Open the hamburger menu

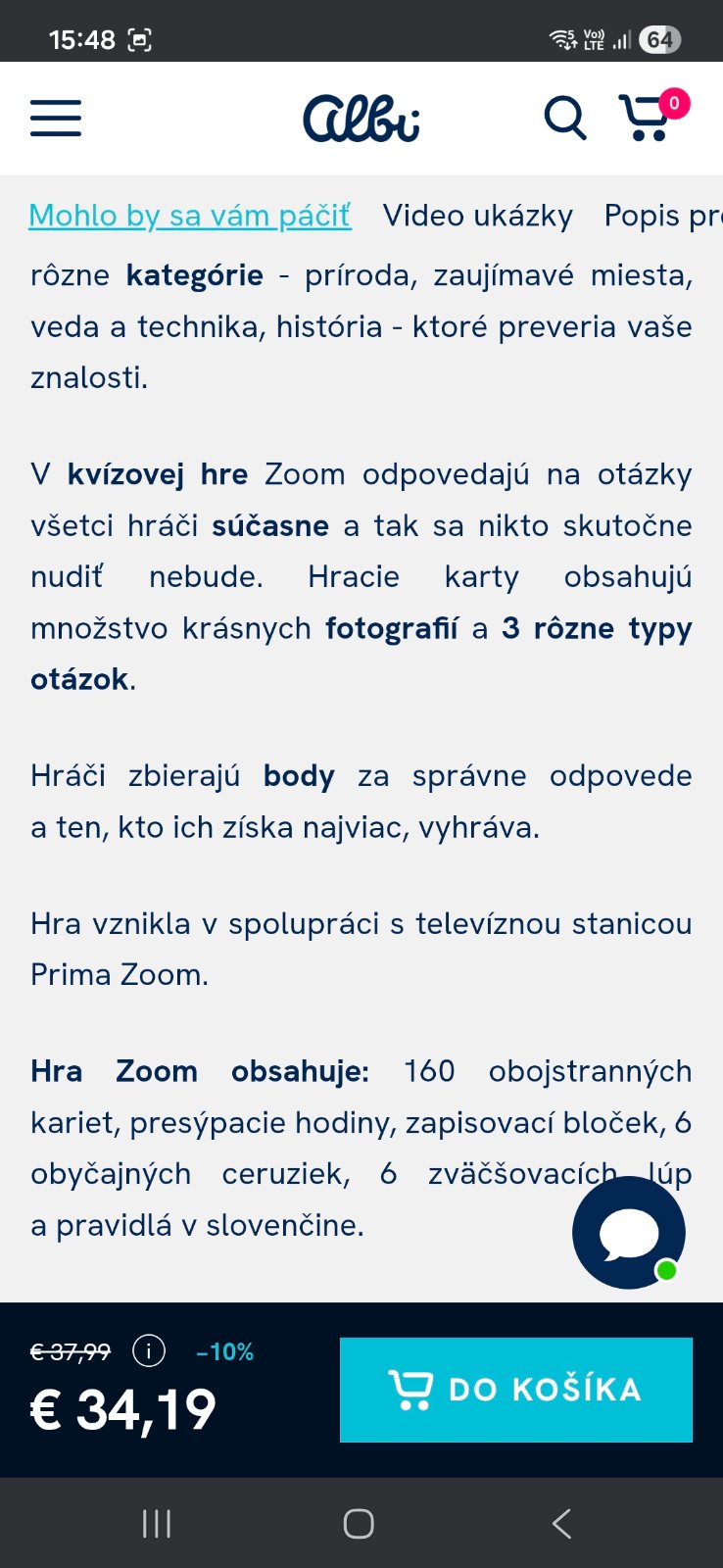[56, 118]
